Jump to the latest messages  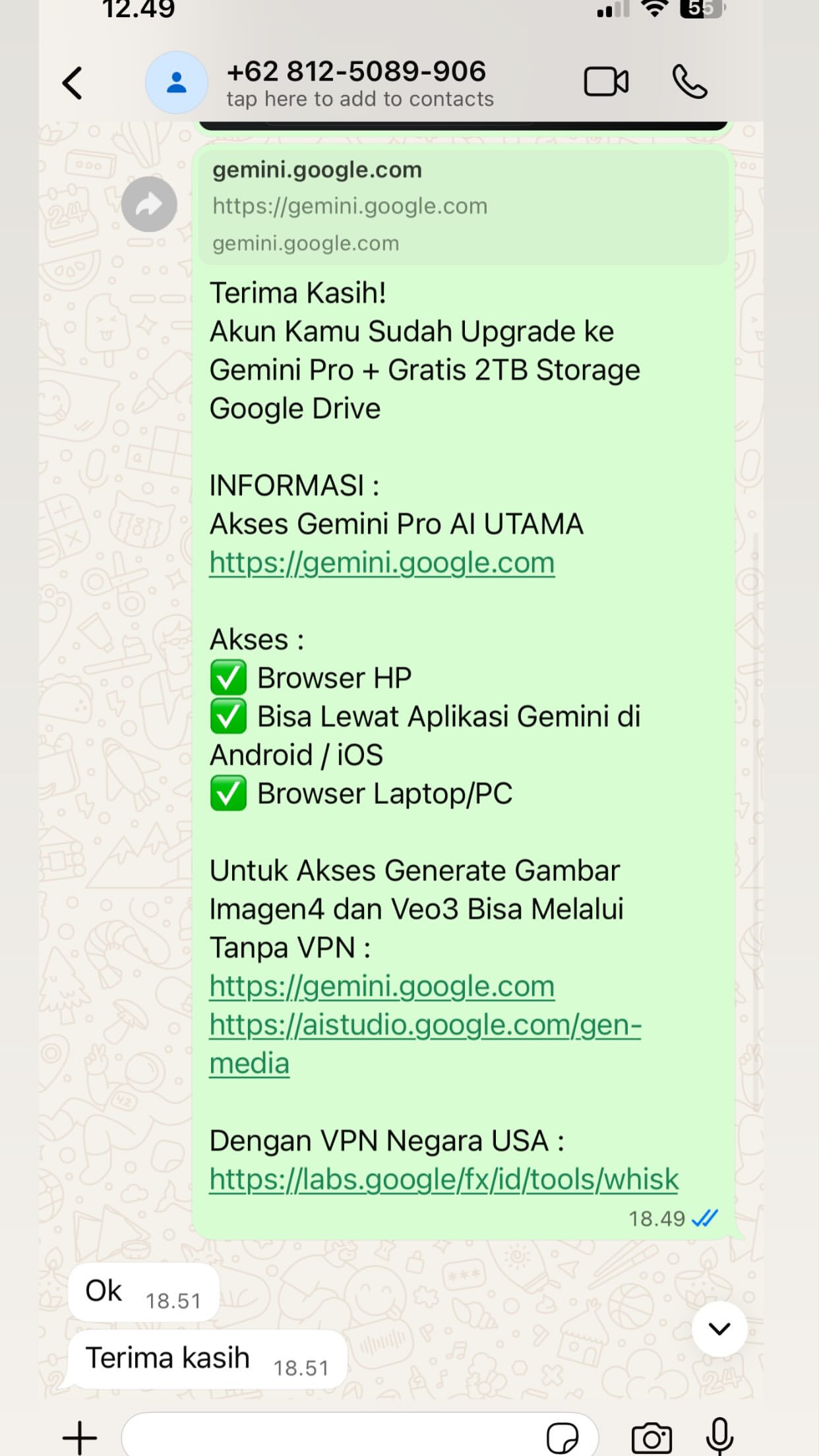click(719, 1328)
